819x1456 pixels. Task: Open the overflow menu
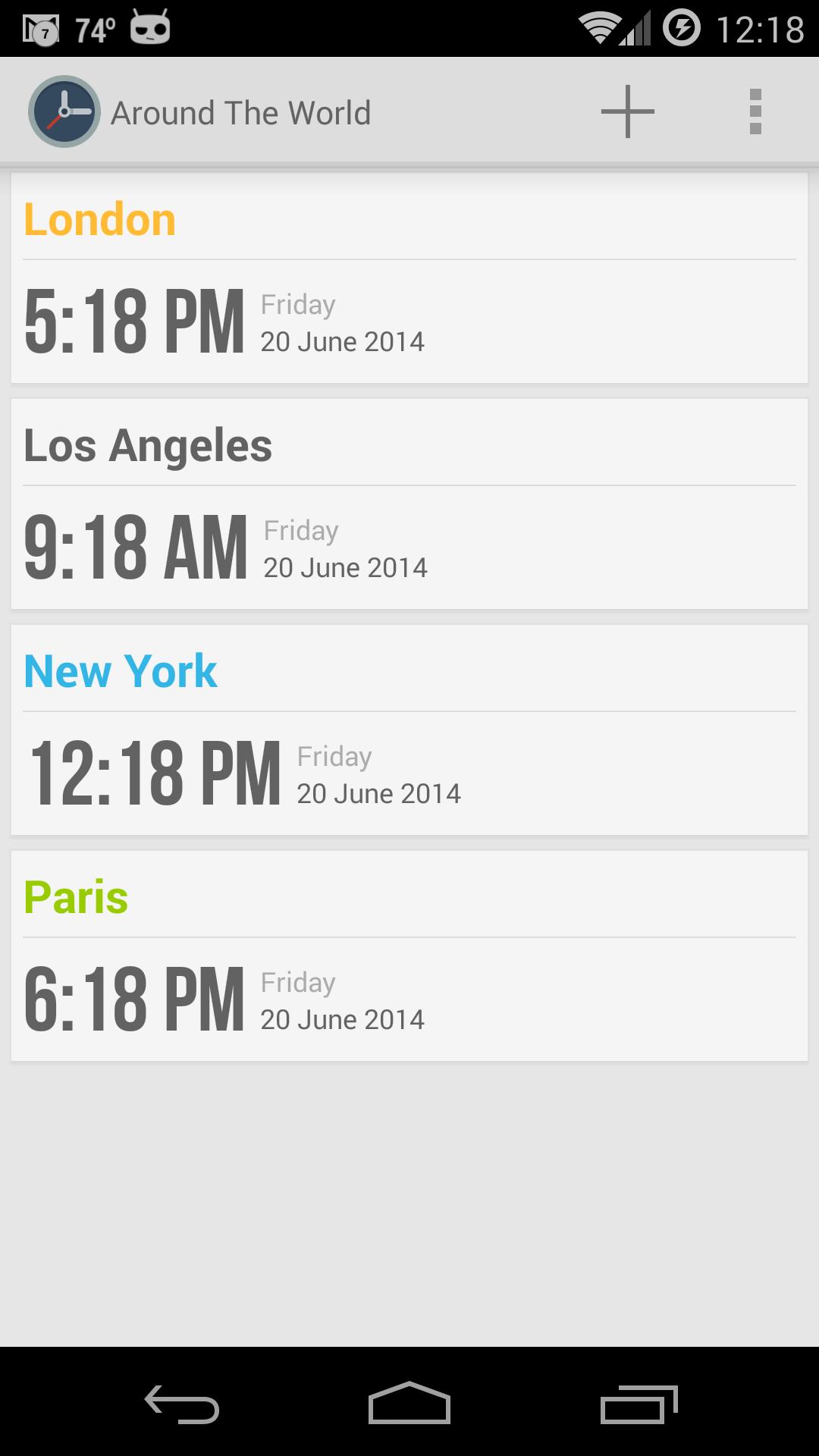(755, 111)
